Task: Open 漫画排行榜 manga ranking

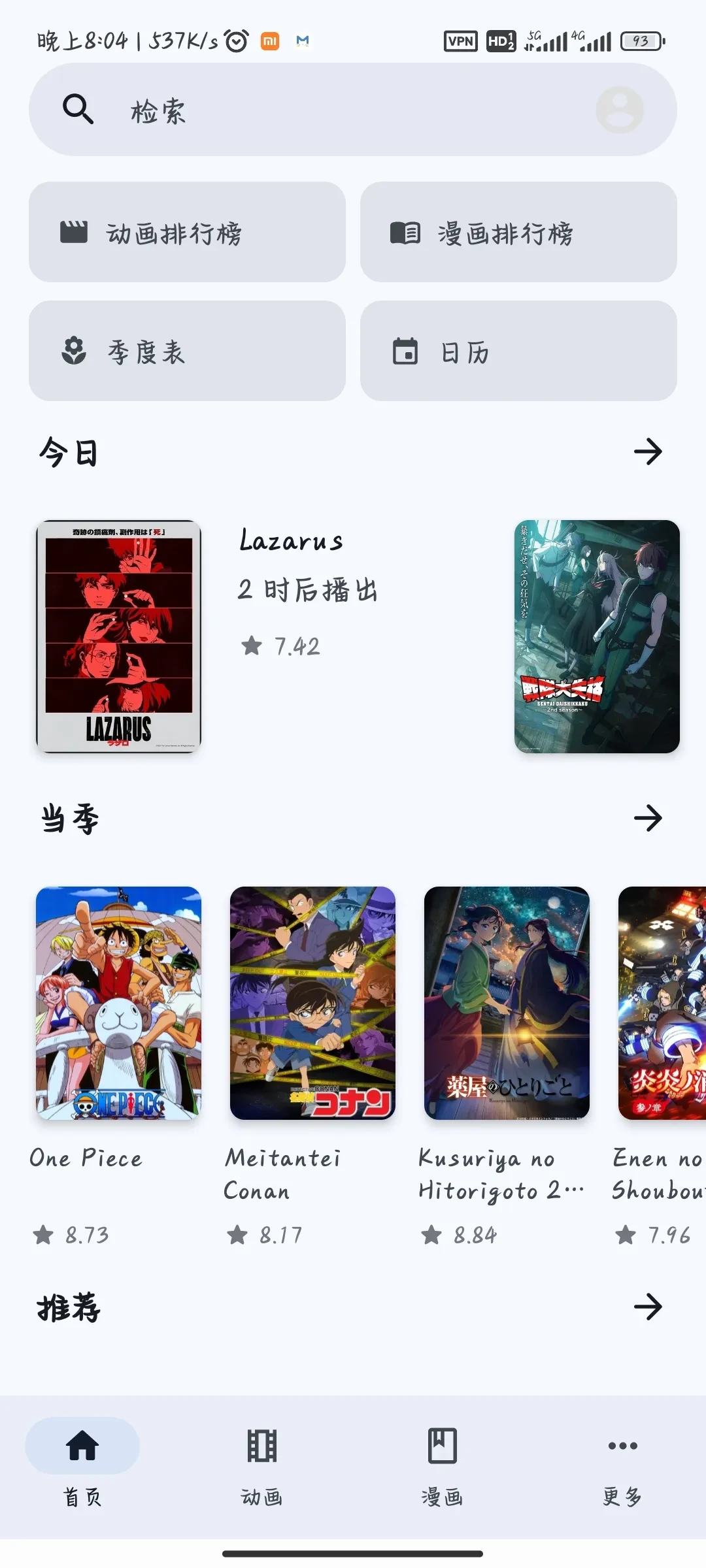Action: tap(518, 232)
